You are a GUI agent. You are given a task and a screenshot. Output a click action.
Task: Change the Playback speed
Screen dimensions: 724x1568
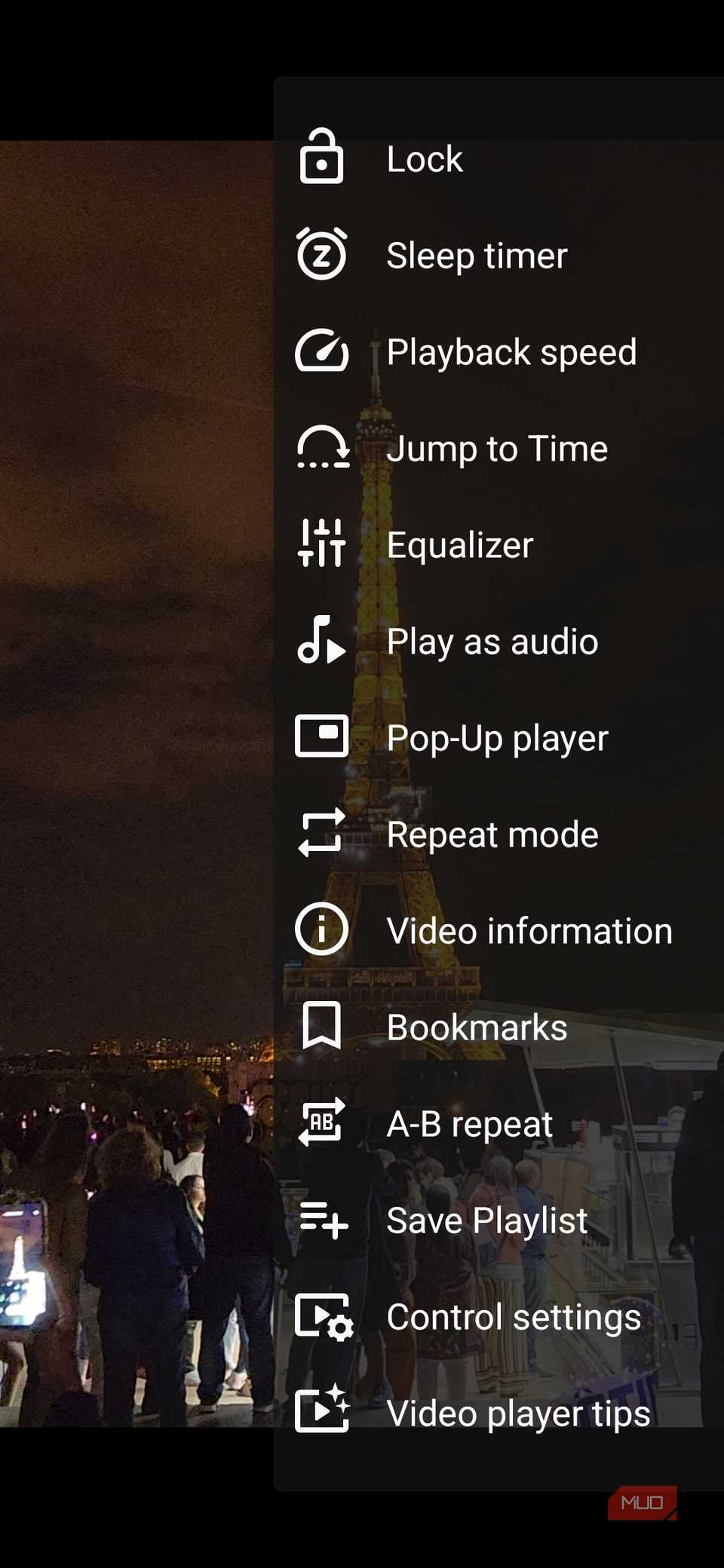(511, 352)
